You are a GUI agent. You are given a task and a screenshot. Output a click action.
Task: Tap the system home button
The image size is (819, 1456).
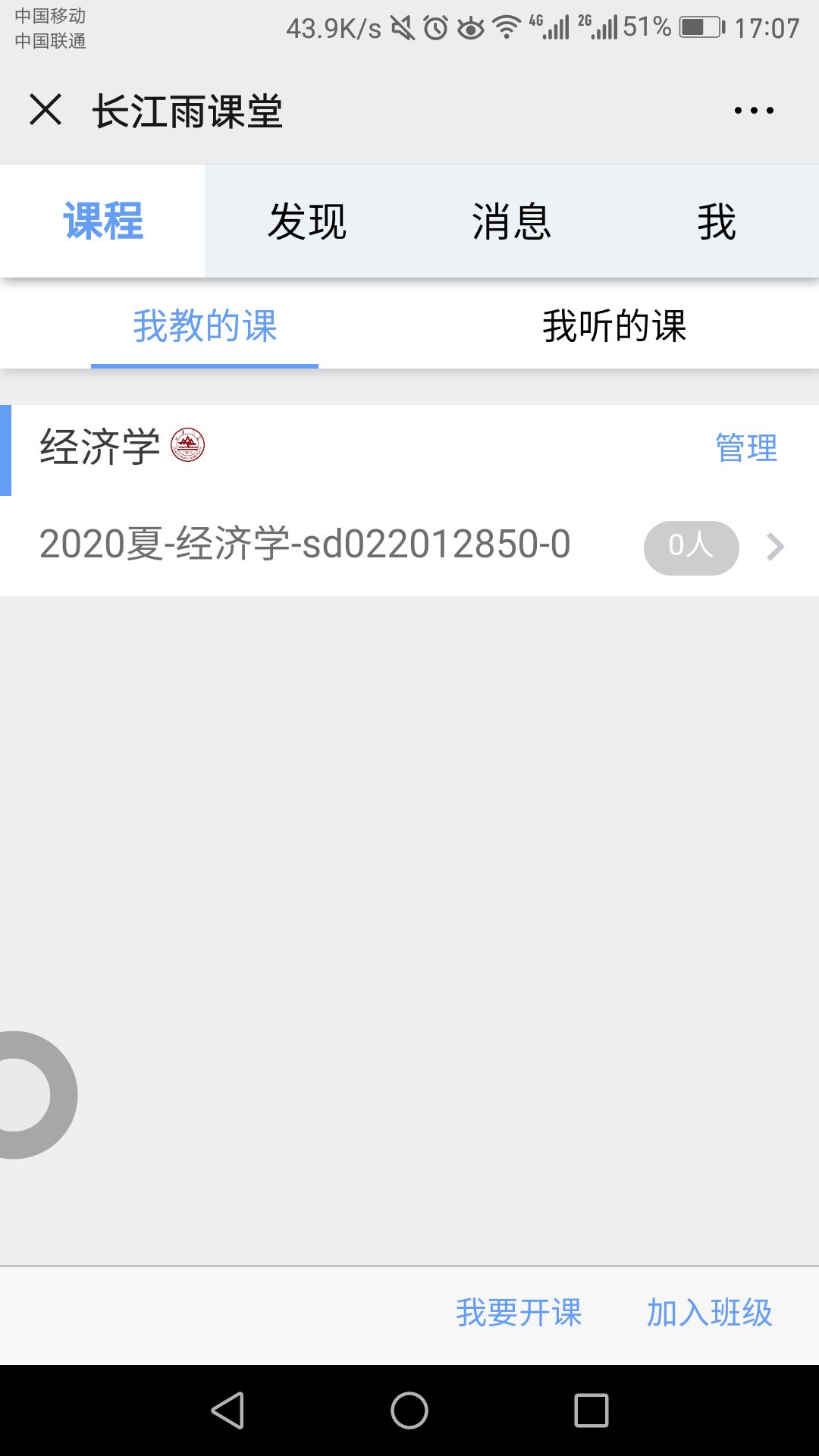[x=409, y=1410]
